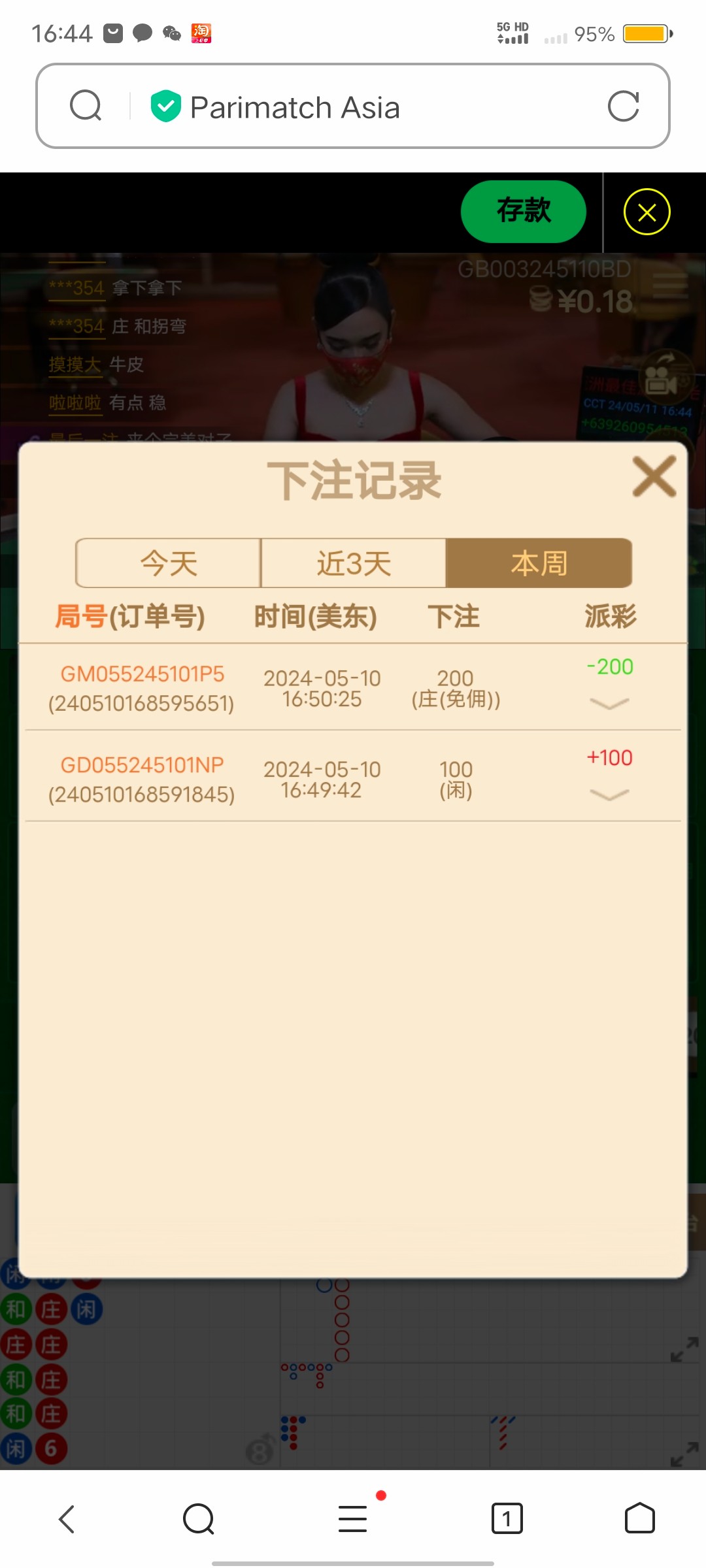Dismiss the 下注记录 betting record dialog
This screenshot has height=1568, width=706.
point(654,477)
